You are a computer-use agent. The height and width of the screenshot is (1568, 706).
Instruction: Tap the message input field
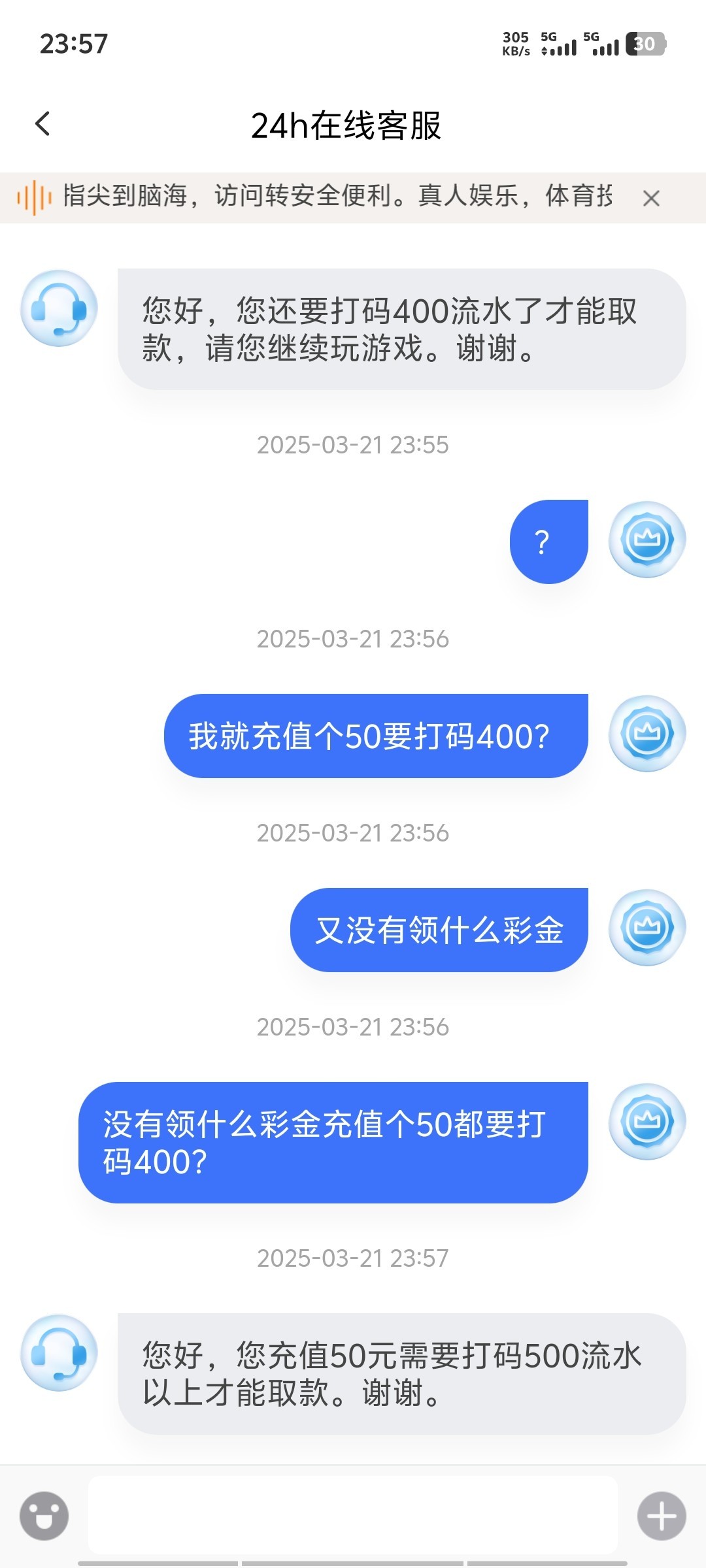coord(353,1514)
